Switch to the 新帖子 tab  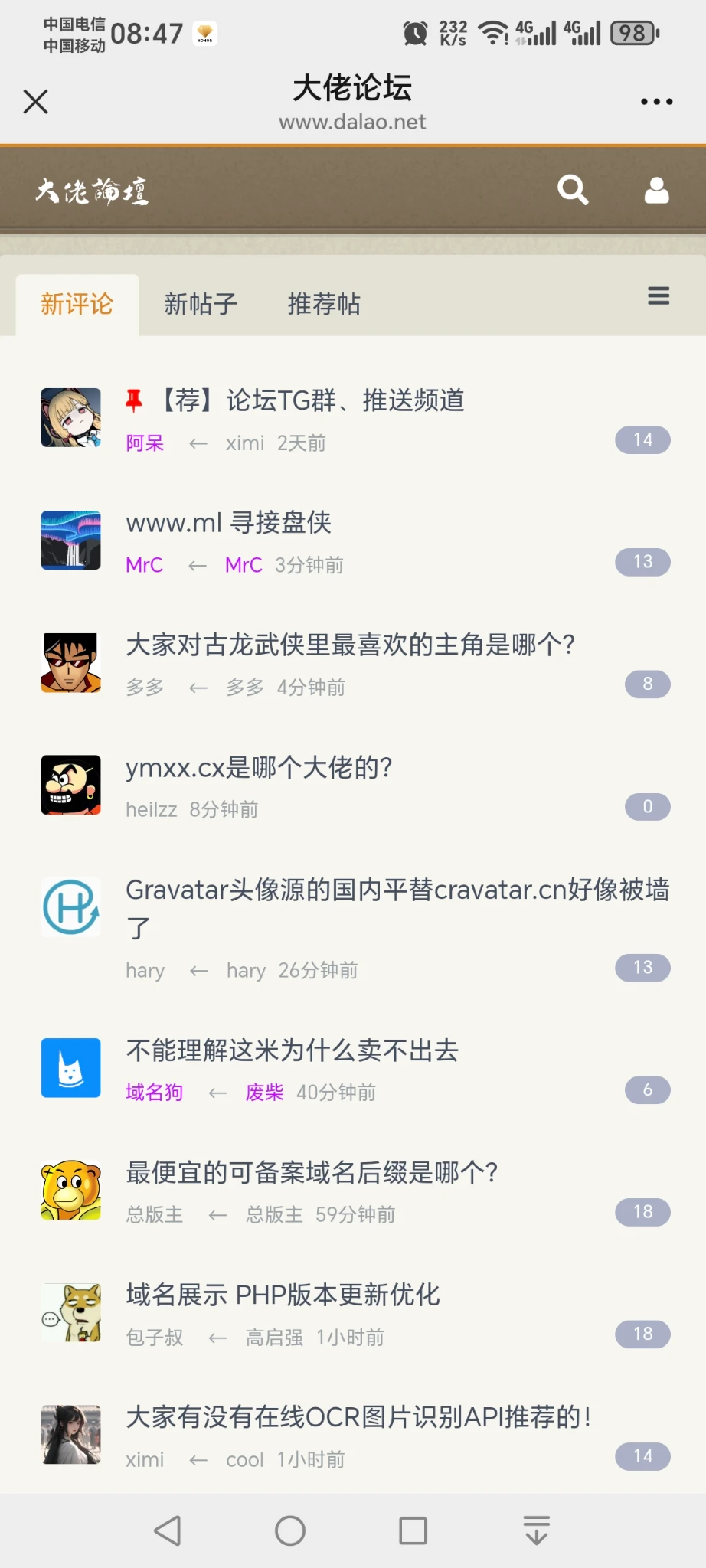point(201,304)
